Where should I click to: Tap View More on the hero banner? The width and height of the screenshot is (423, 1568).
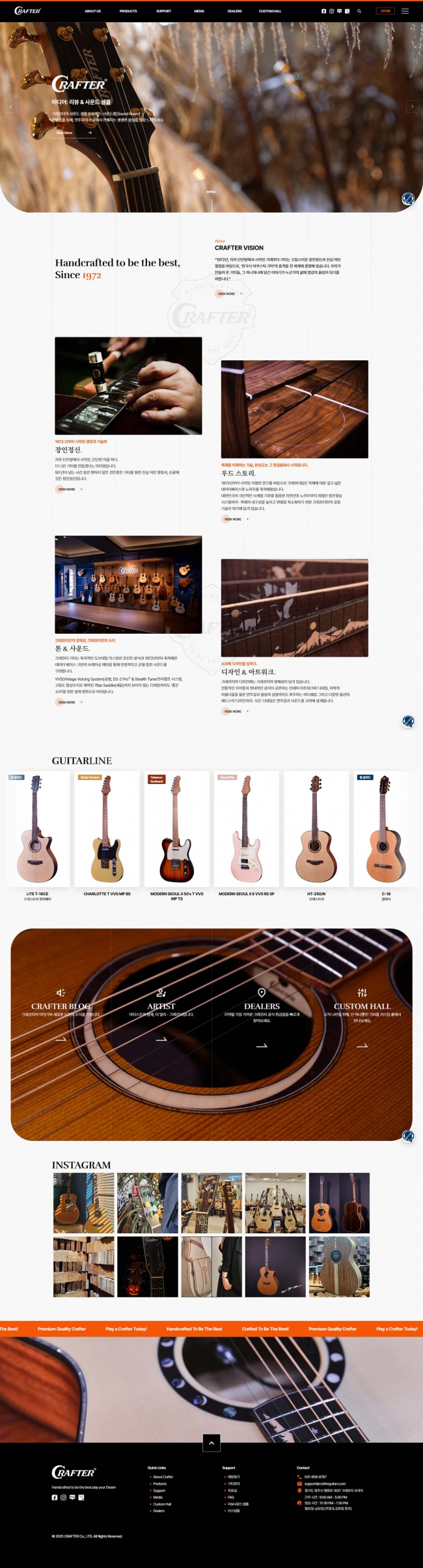tap(74, 133)
